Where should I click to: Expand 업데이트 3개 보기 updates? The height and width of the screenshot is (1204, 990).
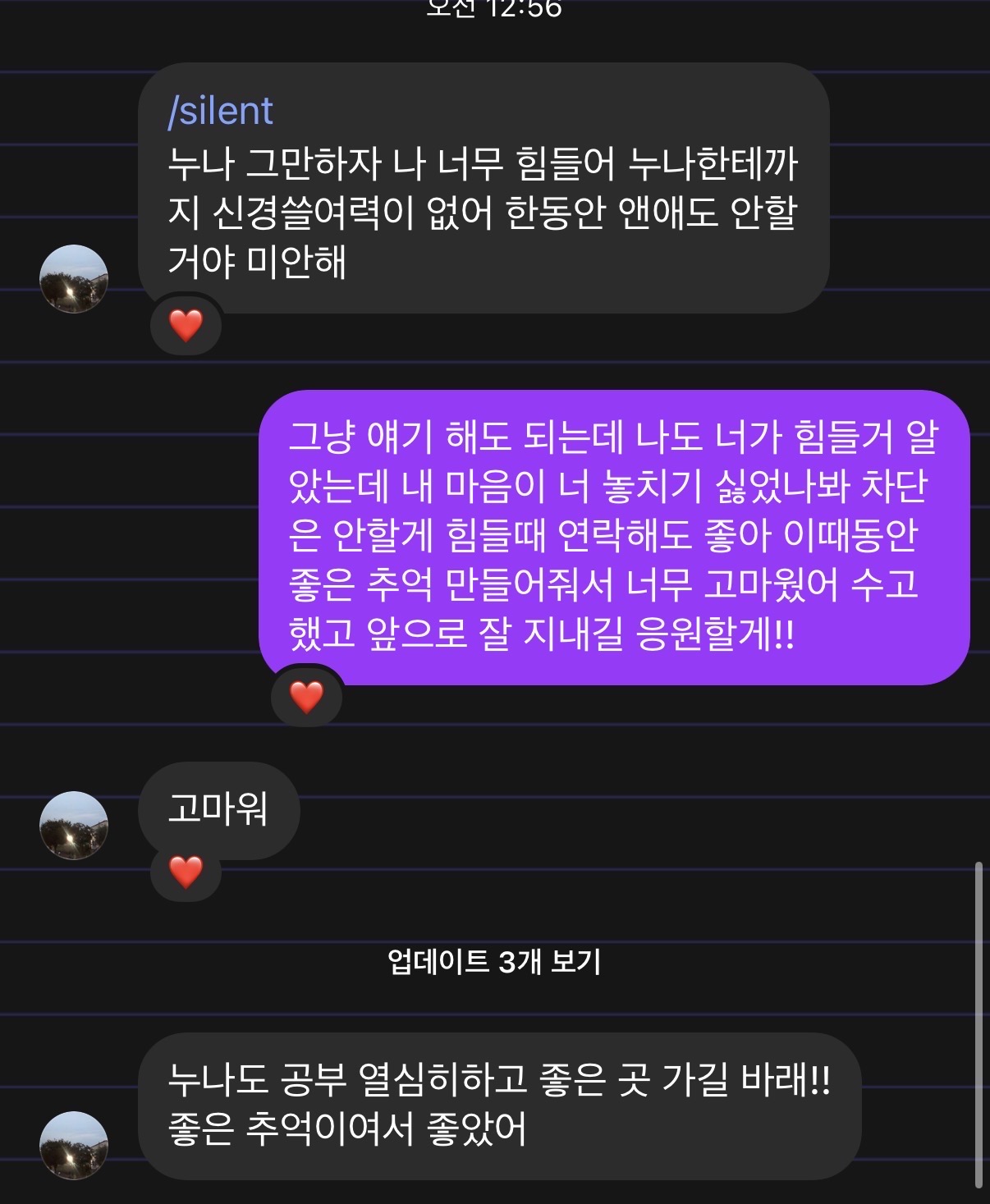494,961
